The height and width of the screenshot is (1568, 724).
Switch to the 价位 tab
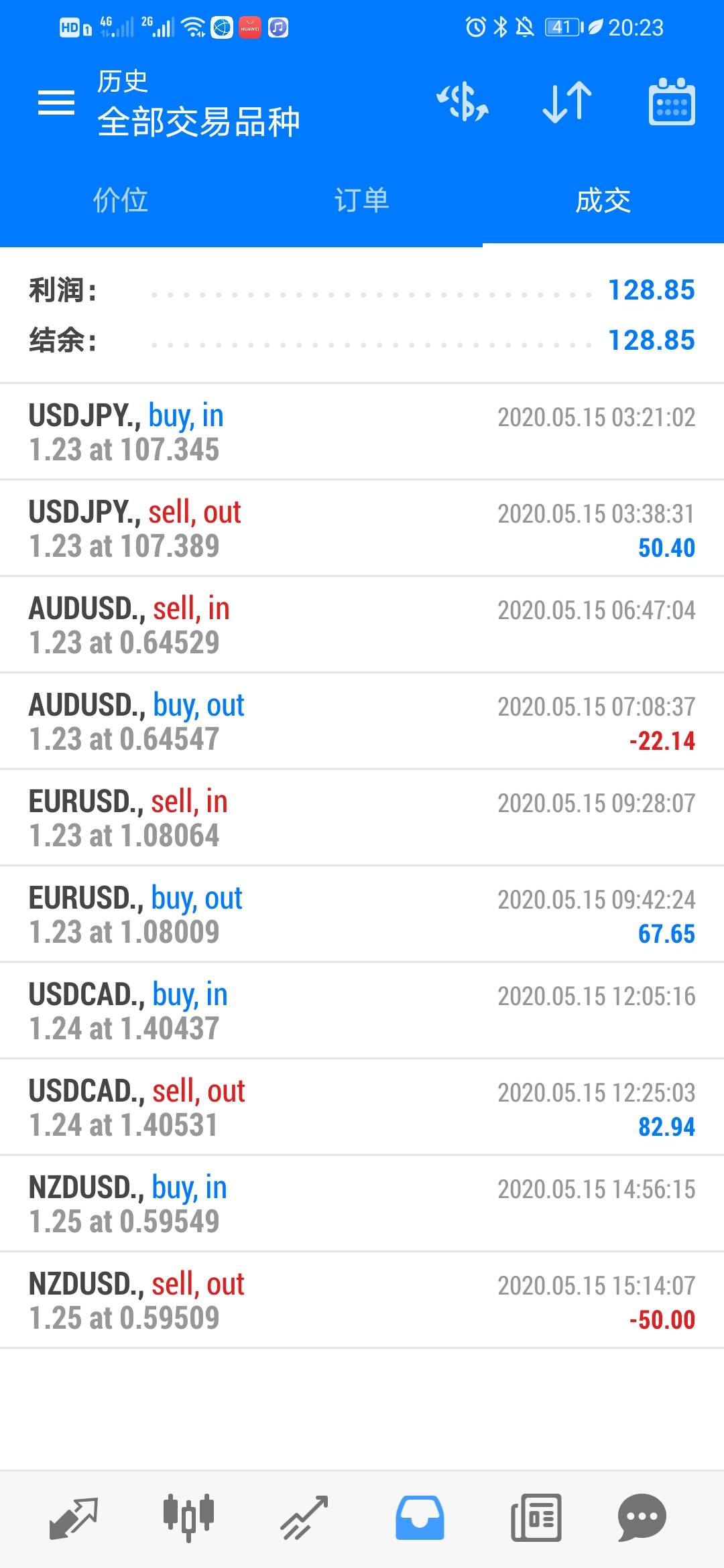pos(121,200)
